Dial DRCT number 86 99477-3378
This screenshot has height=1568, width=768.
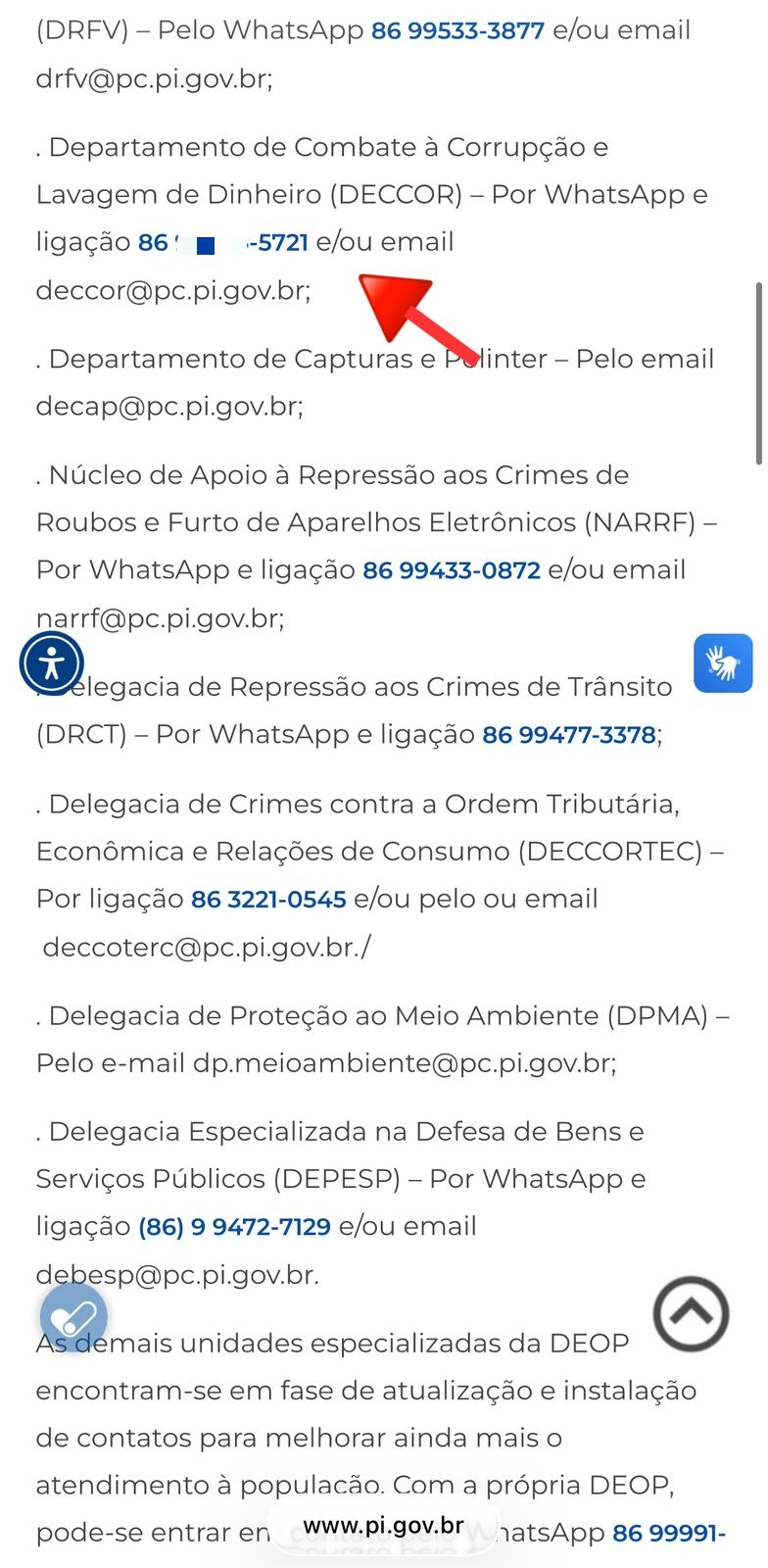pos(569,735)
